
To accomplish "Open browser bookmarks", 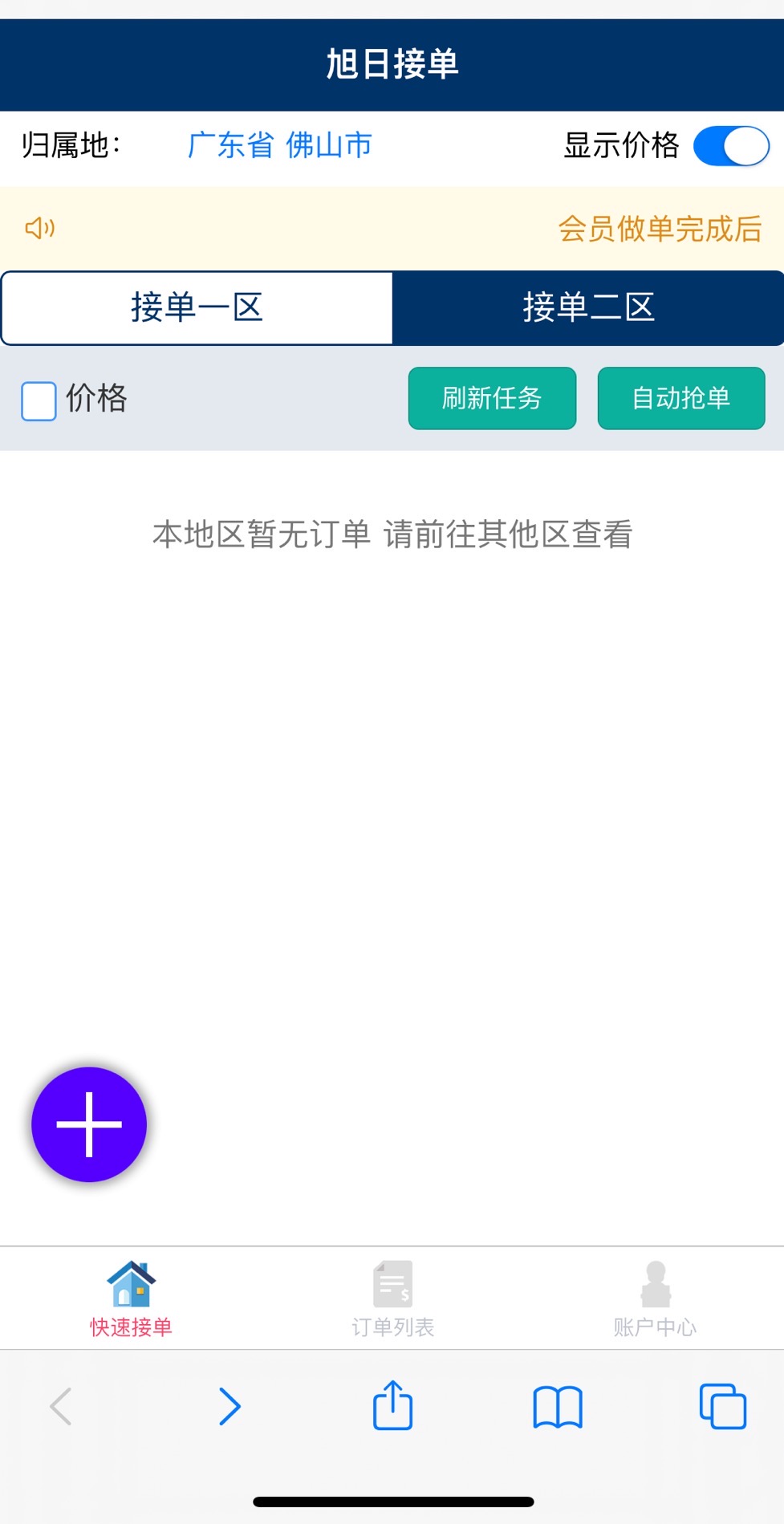I will (x=558, y=1407).
